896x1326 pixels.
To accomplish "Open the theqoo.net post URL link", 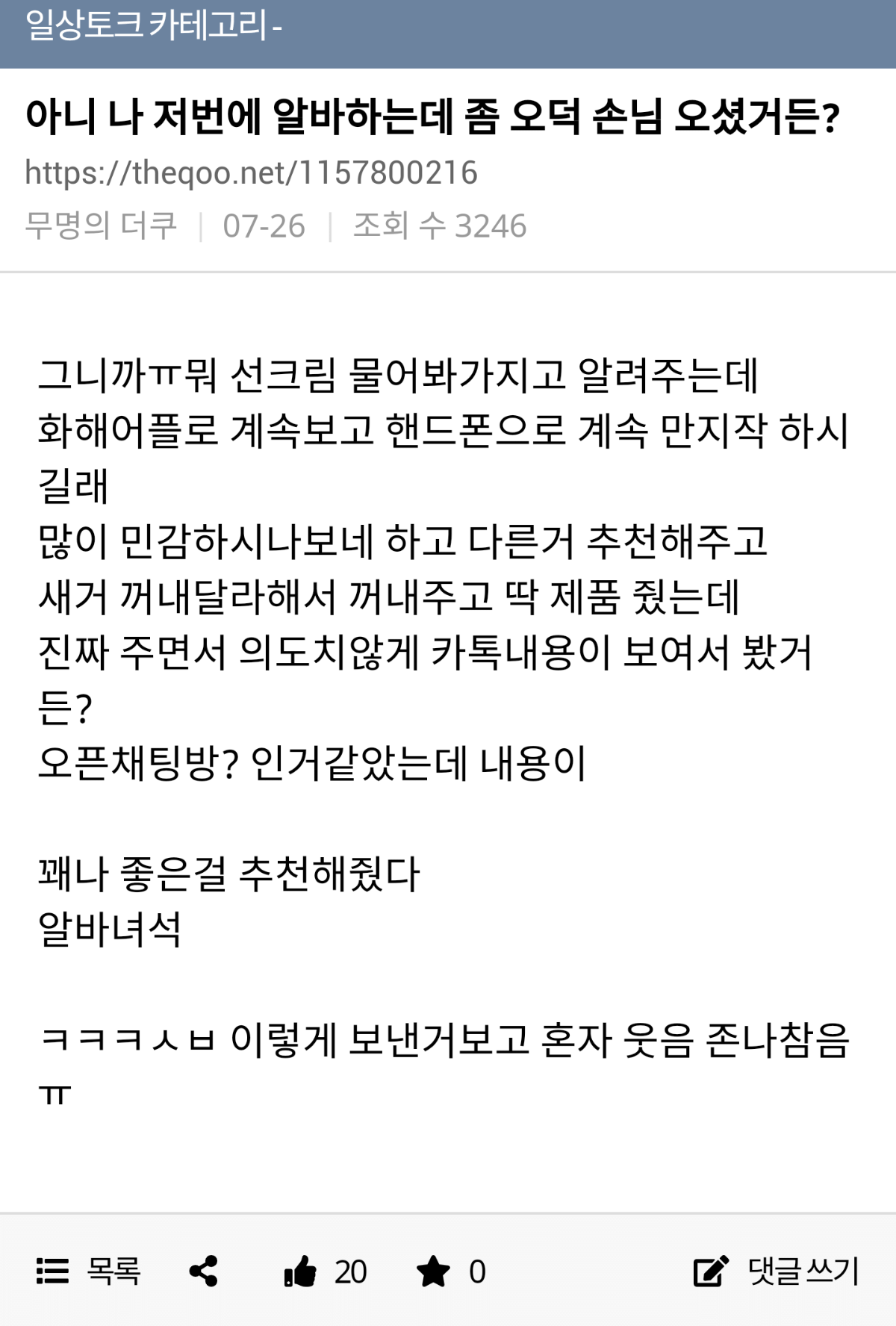I will pos(251,172).
